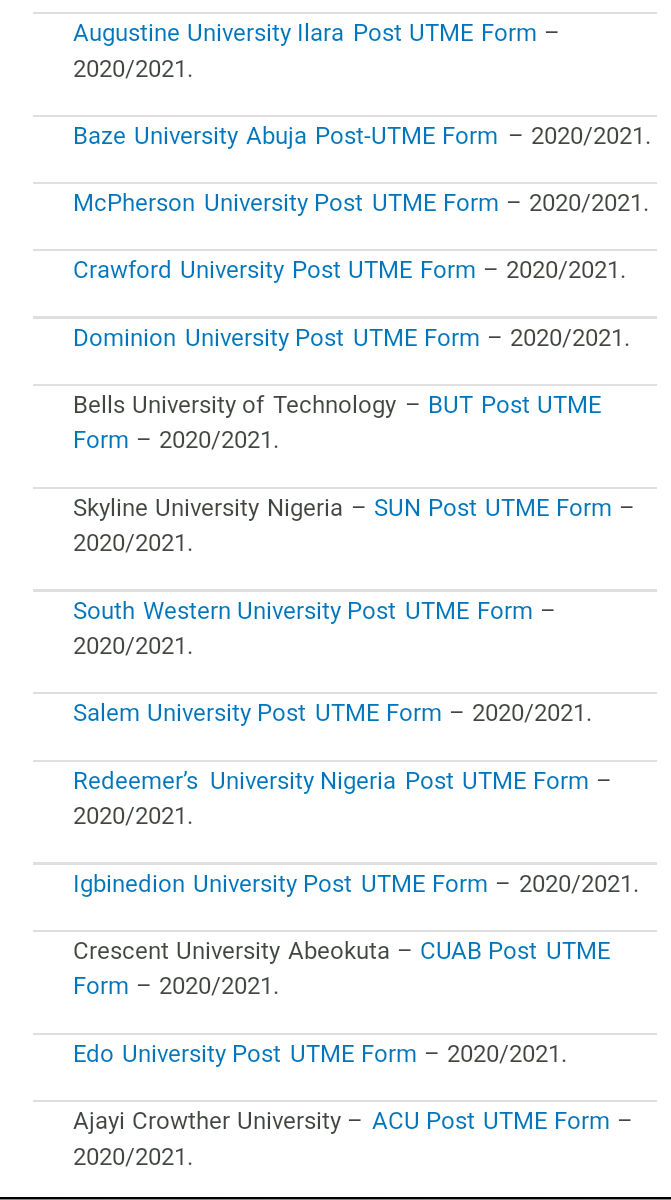Visit Dominion University Post UTME Form link

point(276,338)
